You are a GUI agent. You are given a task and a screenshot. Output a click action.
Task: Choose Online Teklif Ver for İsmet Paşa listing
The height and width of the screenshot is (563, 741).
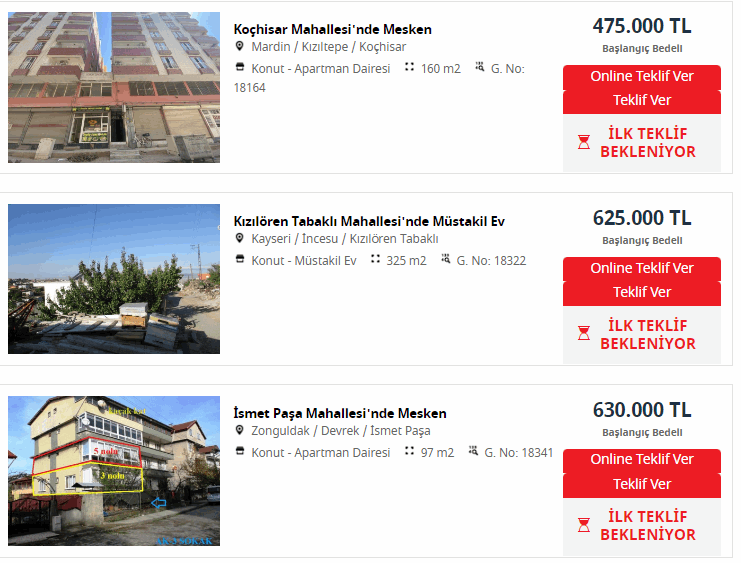641,461
